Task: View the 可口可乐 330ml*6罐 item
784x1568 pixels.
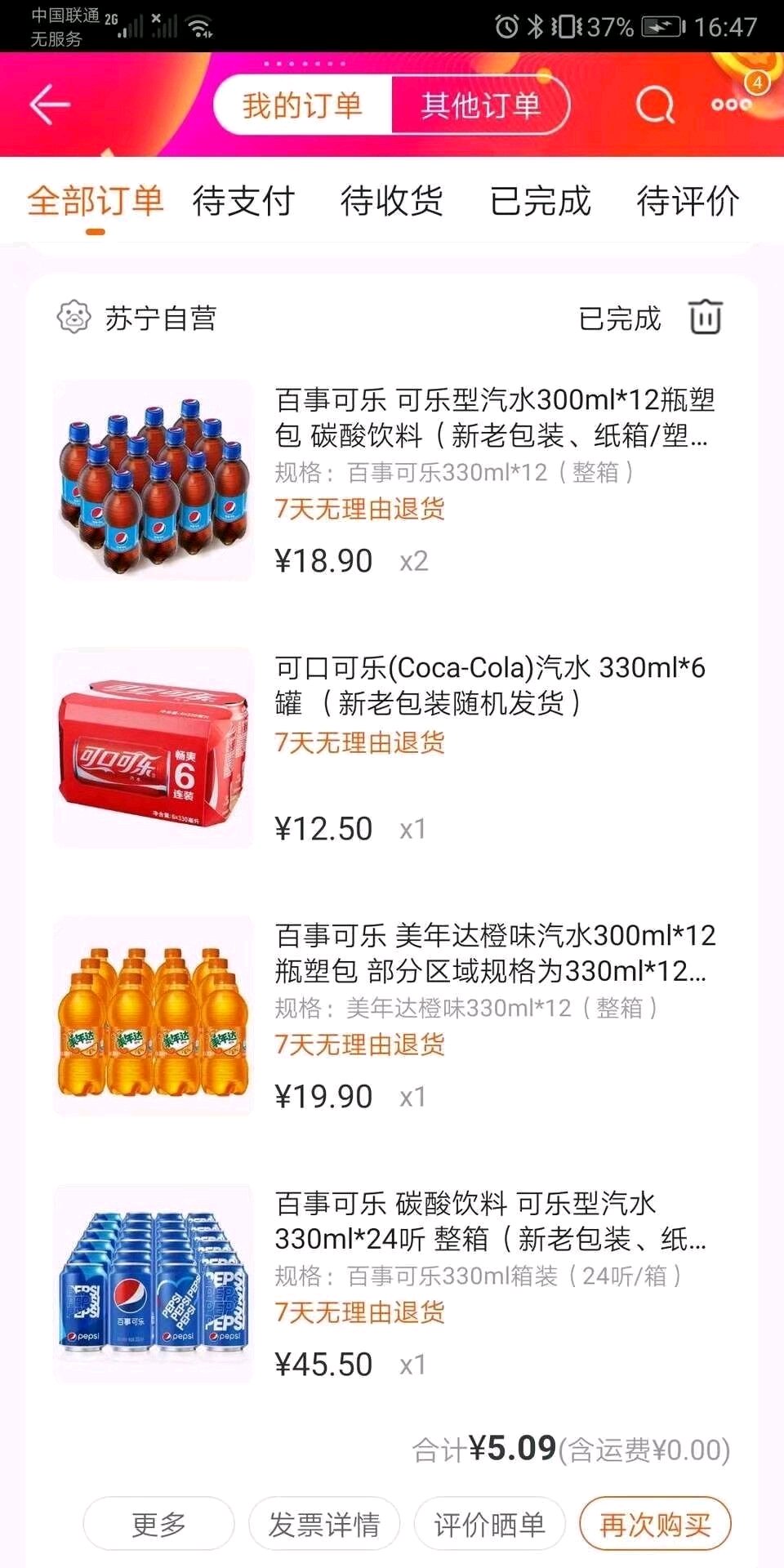Action: point(490,685)
